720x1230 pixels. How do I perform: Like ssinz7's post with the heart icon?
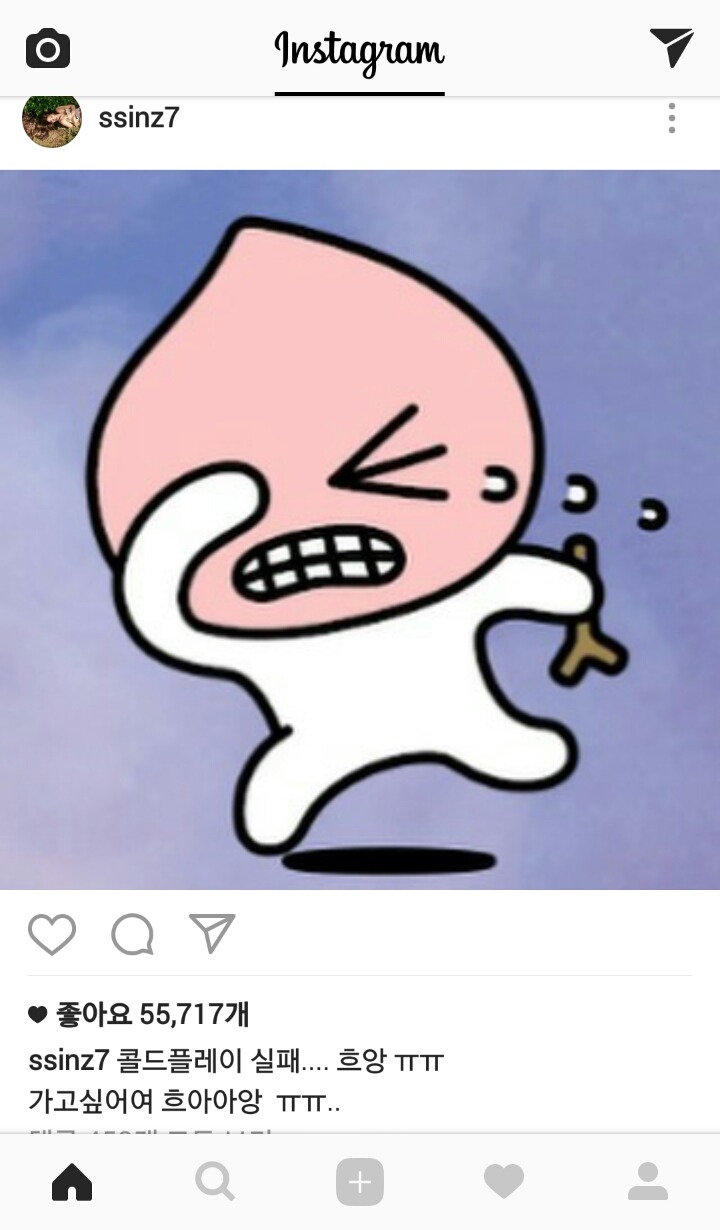point(52,934)
